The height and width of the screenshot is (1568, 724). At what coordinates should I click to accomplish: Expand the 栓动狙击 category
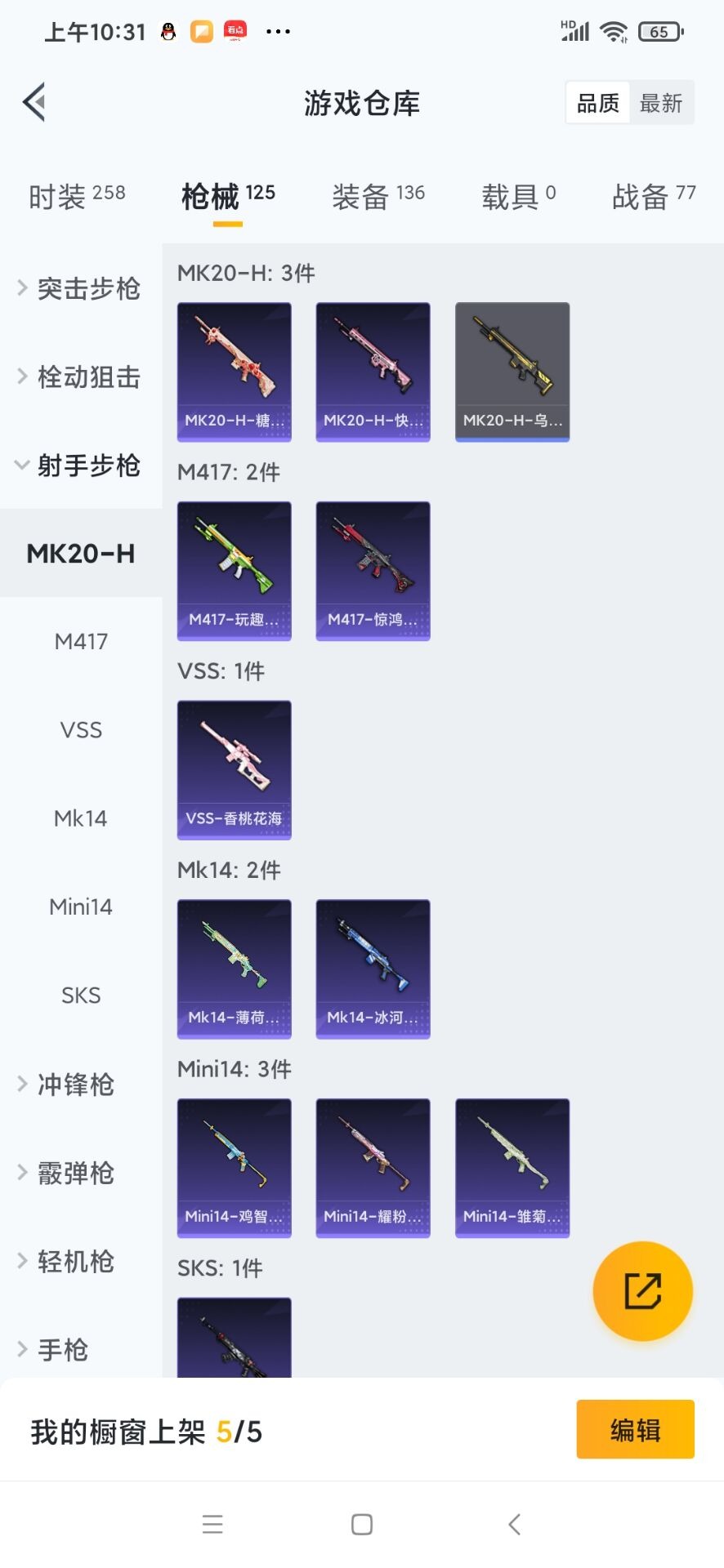click(80, 377)
